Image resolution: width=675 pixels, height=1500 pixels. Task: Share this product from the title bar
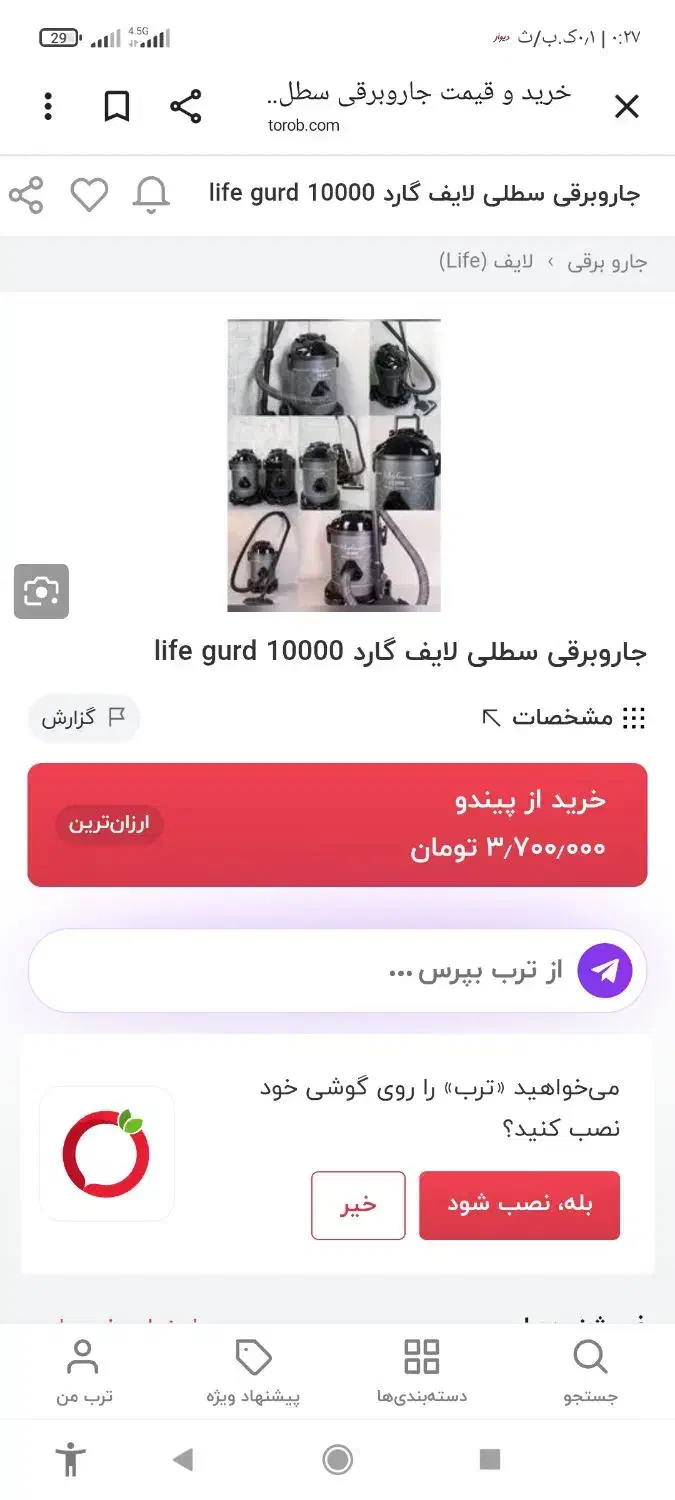[26, 194]
